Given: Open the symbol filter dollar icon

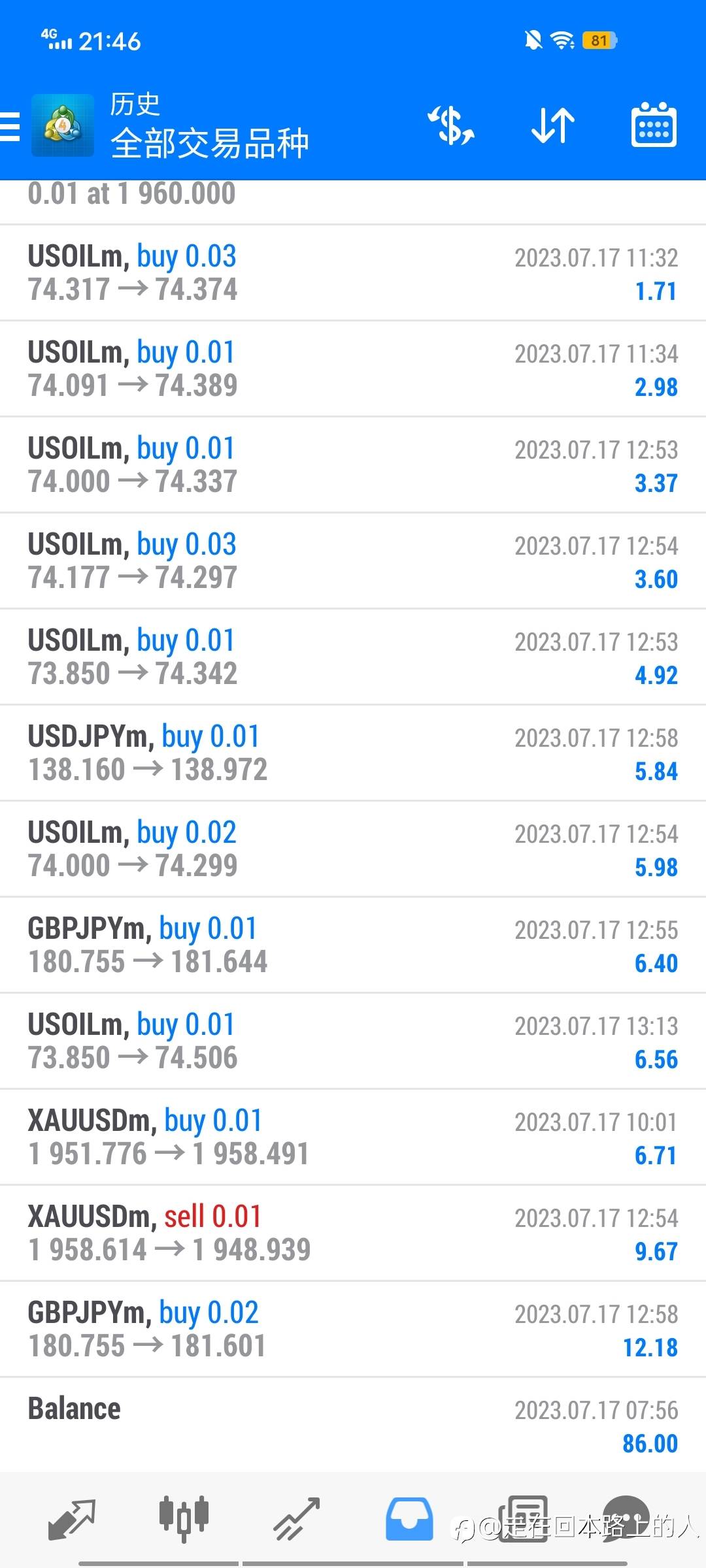Looking at the screenshot, I should pyautogui.click(x=451, y=126).
